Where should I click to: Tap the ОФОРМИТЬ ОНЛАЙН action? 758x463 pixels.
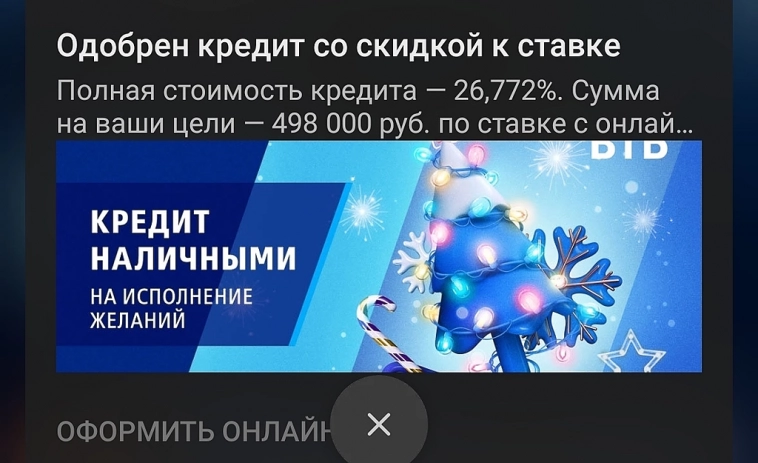(x=190, y=433)
